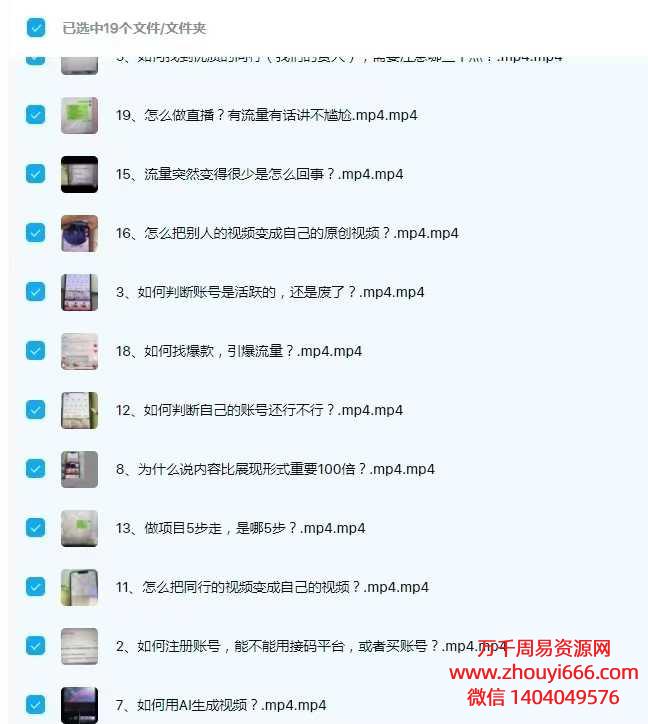Screen dimensions: 648x724
Task: Uncheck the file 11、怎么把同行的视频变成自己的视频
Action: [x=36, y=587]
